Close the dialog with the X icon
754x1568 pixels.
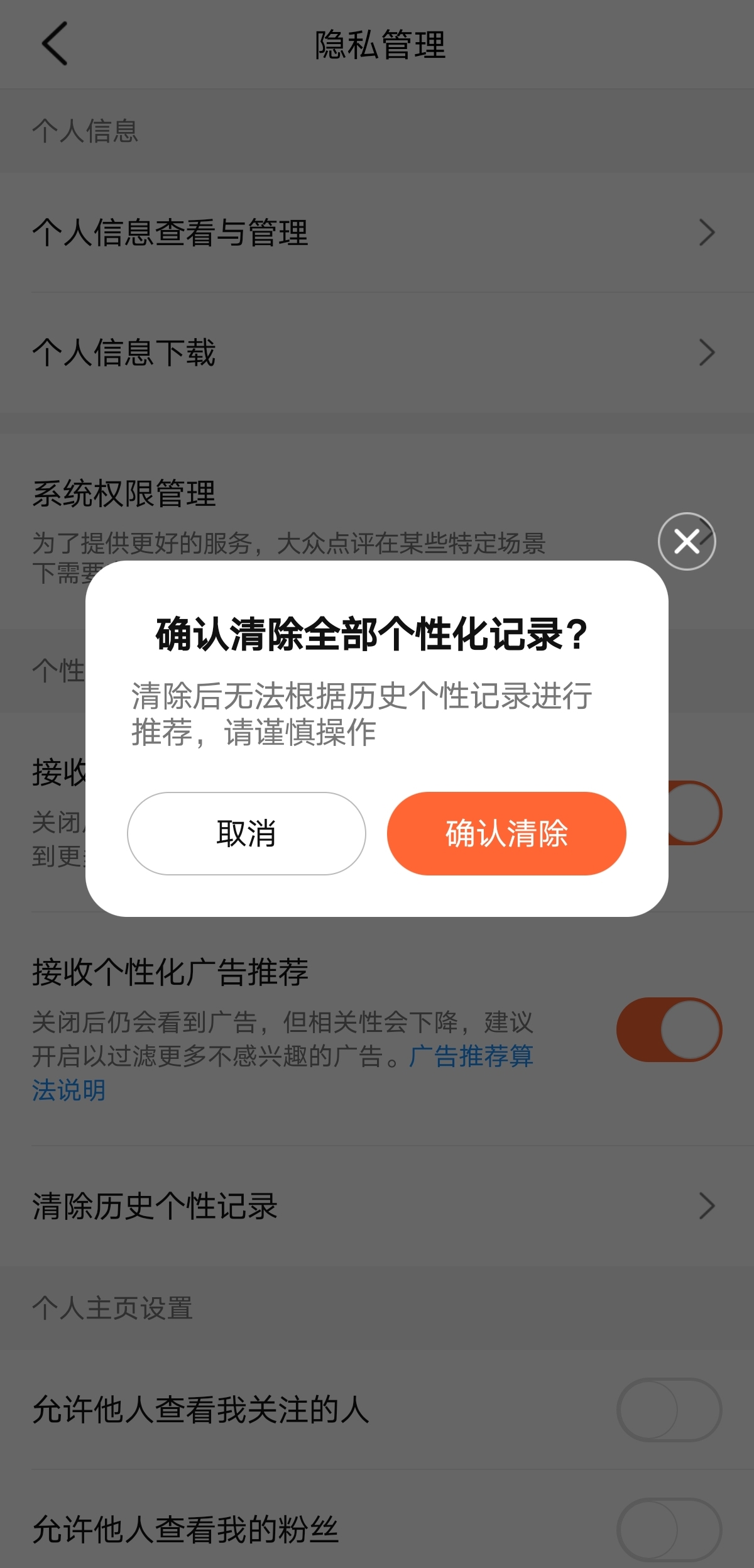[x=687, y=541]
